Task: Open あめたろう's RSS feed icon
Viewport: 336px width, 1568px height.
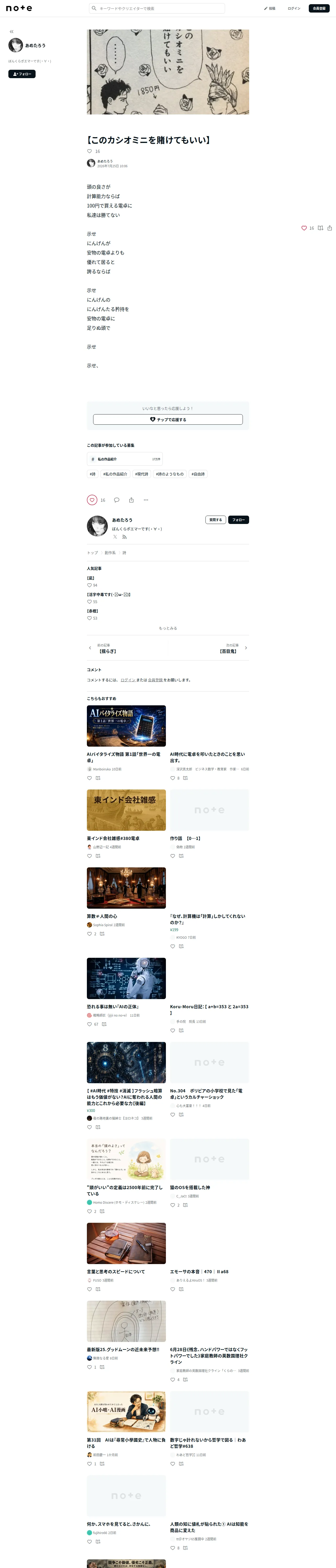Action: tap(124, 537)
